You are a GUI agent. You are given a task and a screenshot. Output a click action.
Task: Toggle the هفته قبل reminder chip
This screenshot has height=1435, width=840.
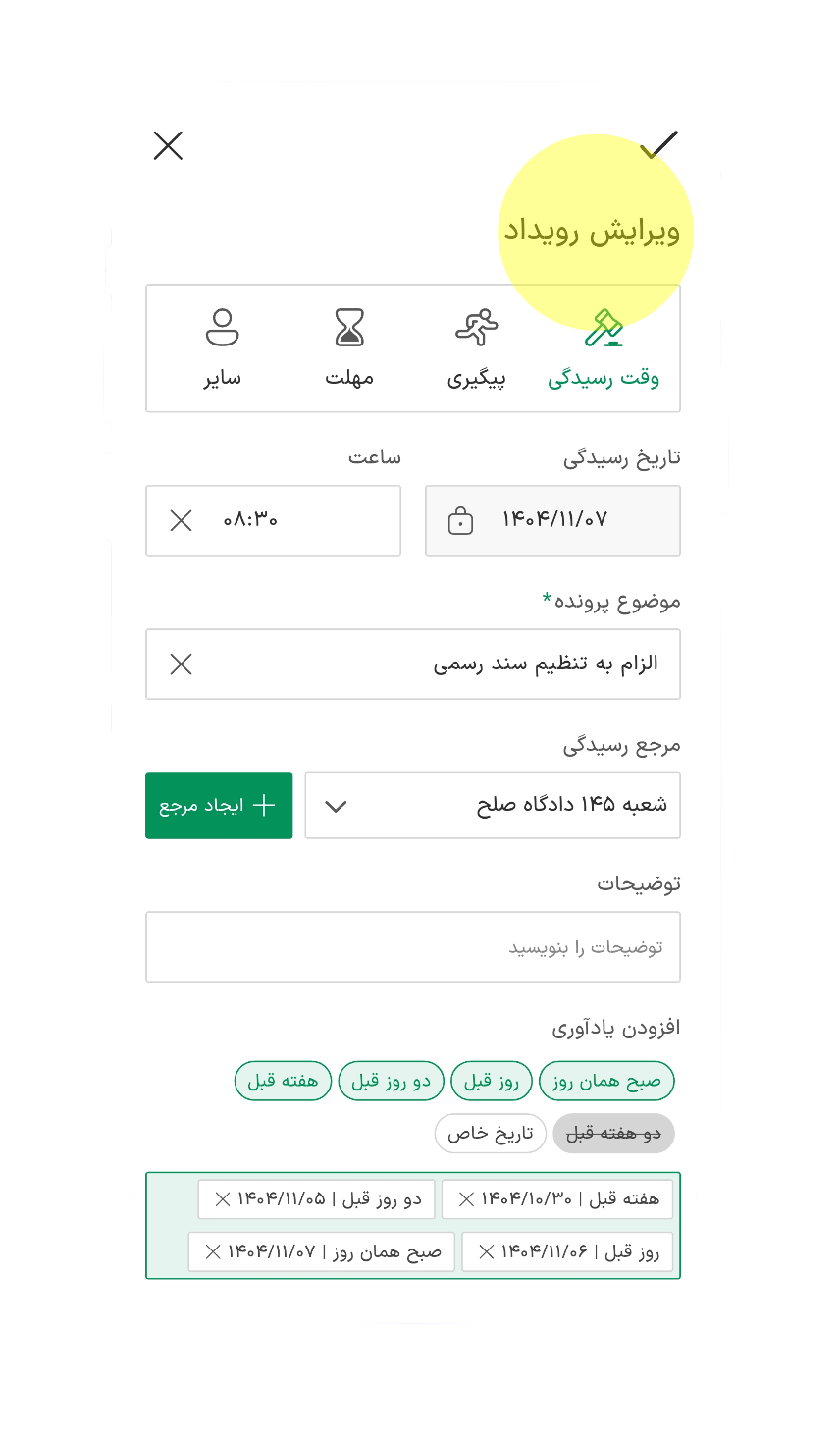tap(283, 1081)
